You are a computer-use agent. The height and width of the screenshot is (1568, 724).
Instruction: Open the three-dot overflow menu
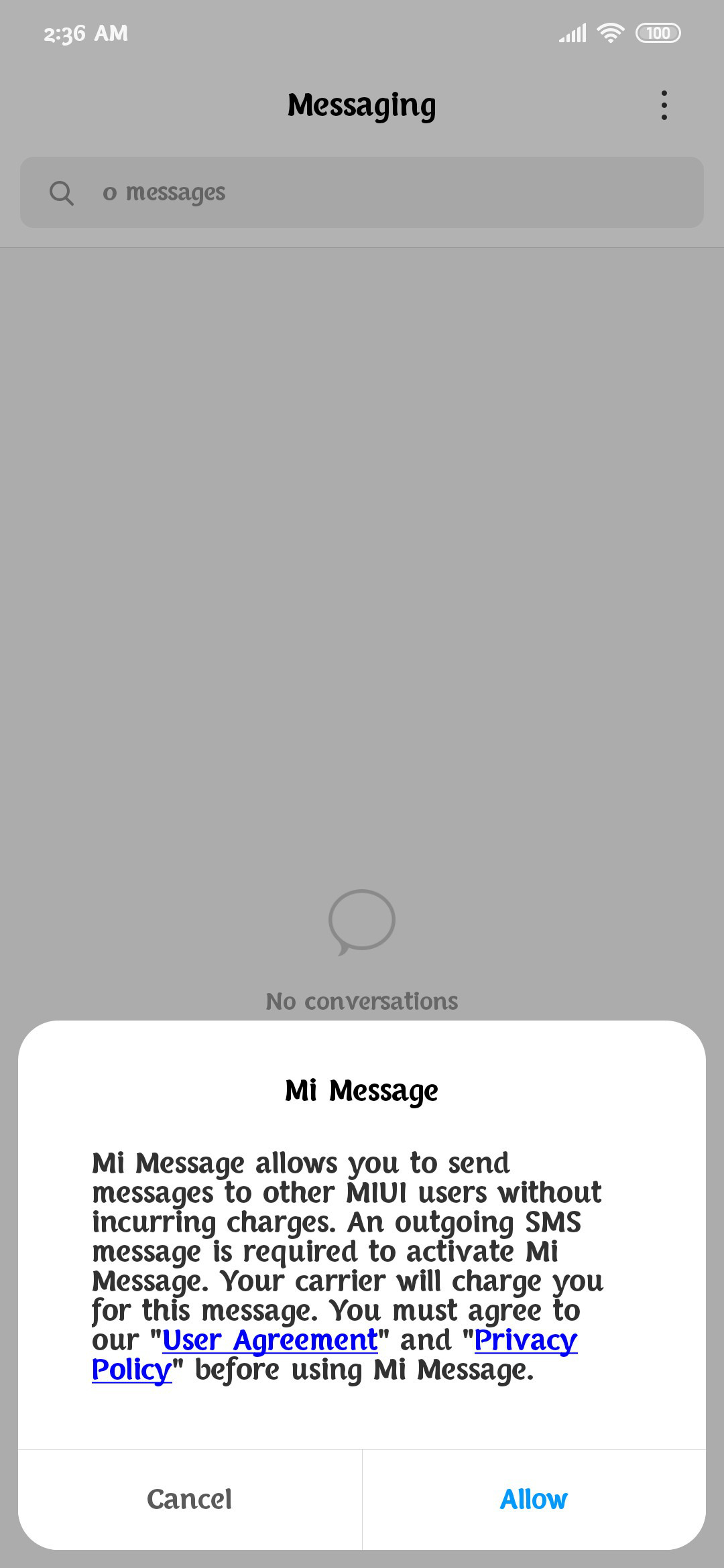pos(664,105)
